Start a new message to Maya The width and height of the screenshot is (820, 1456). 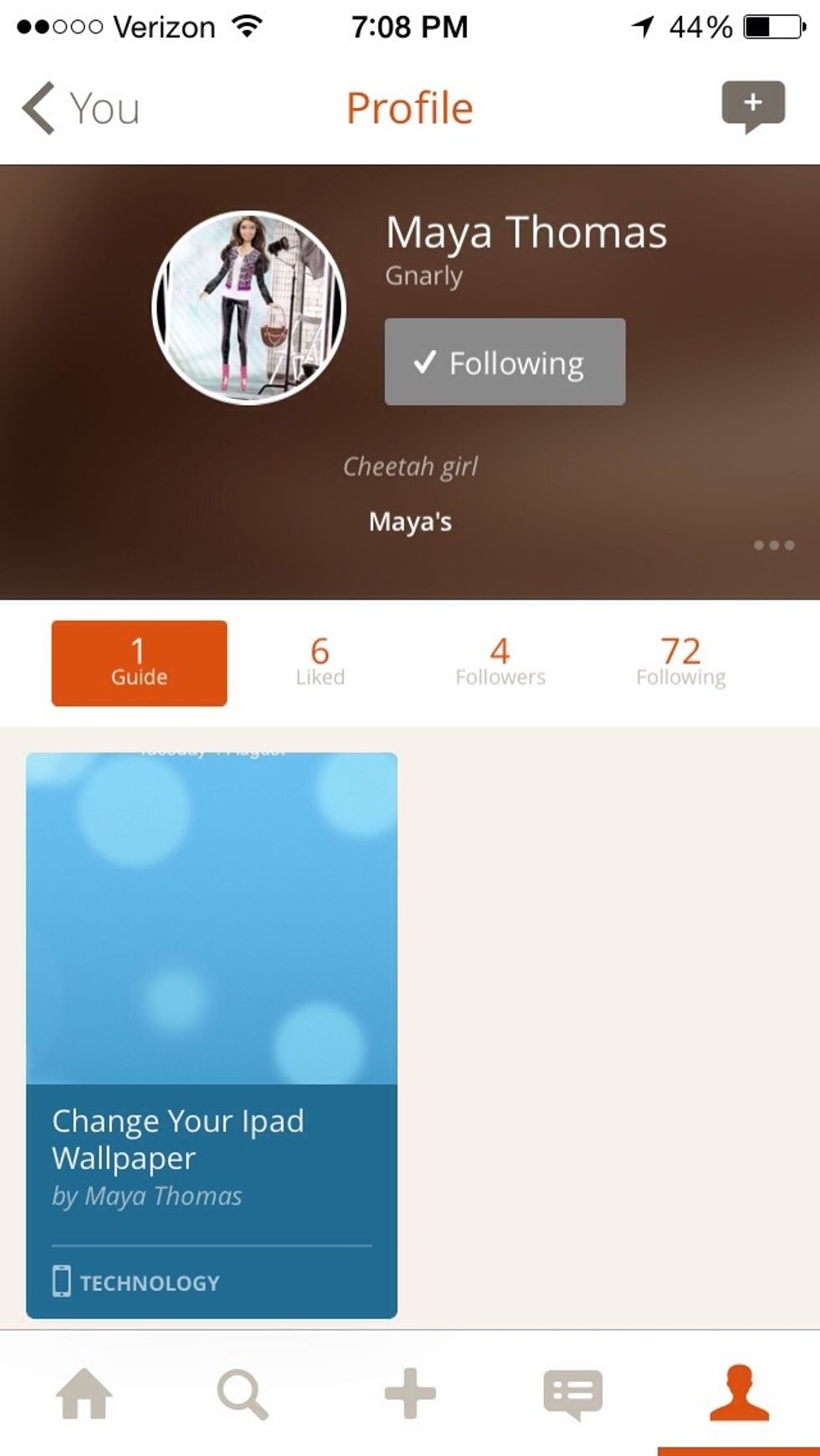click(752, 106)
